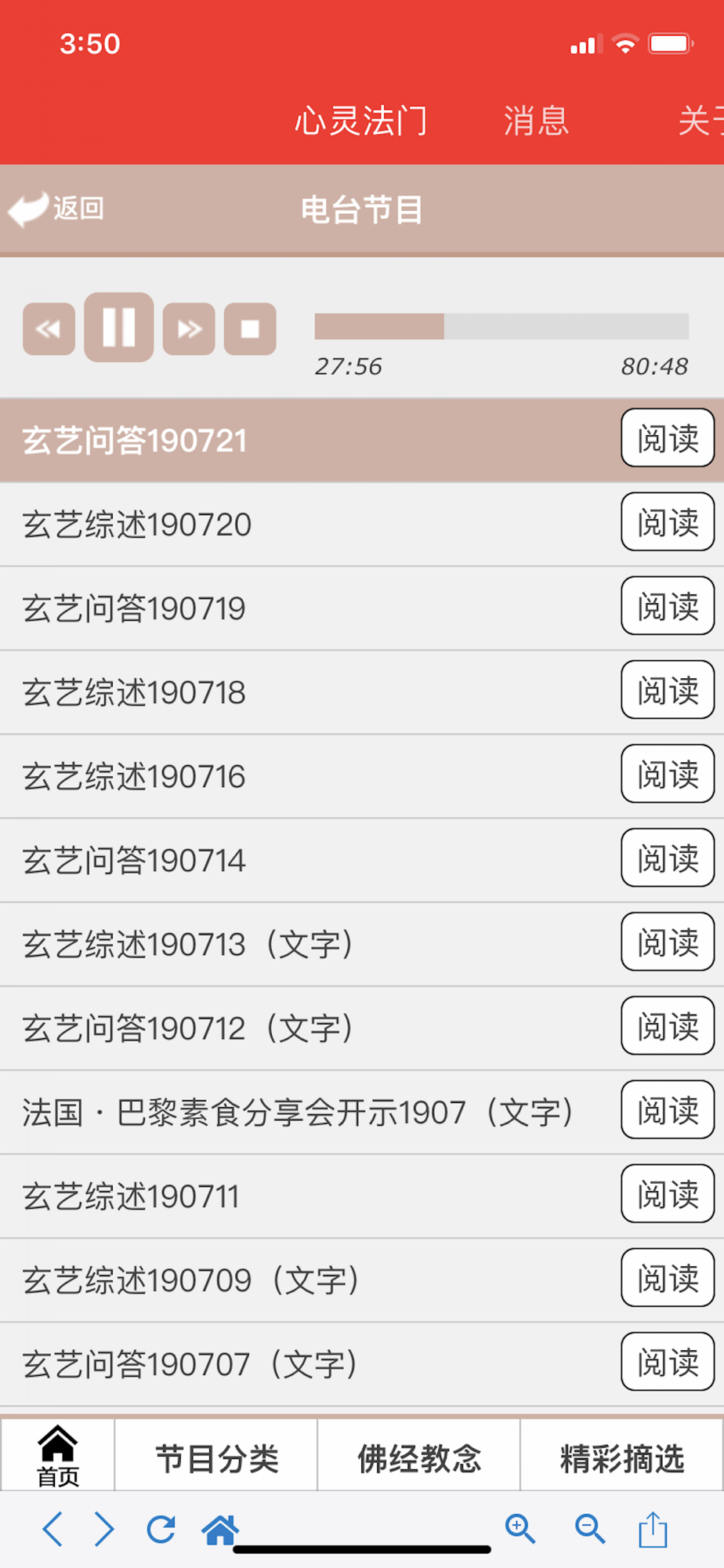Tap the 返回 back button
The width and height of the screenshot is (724, 1568).
[56, 209]
